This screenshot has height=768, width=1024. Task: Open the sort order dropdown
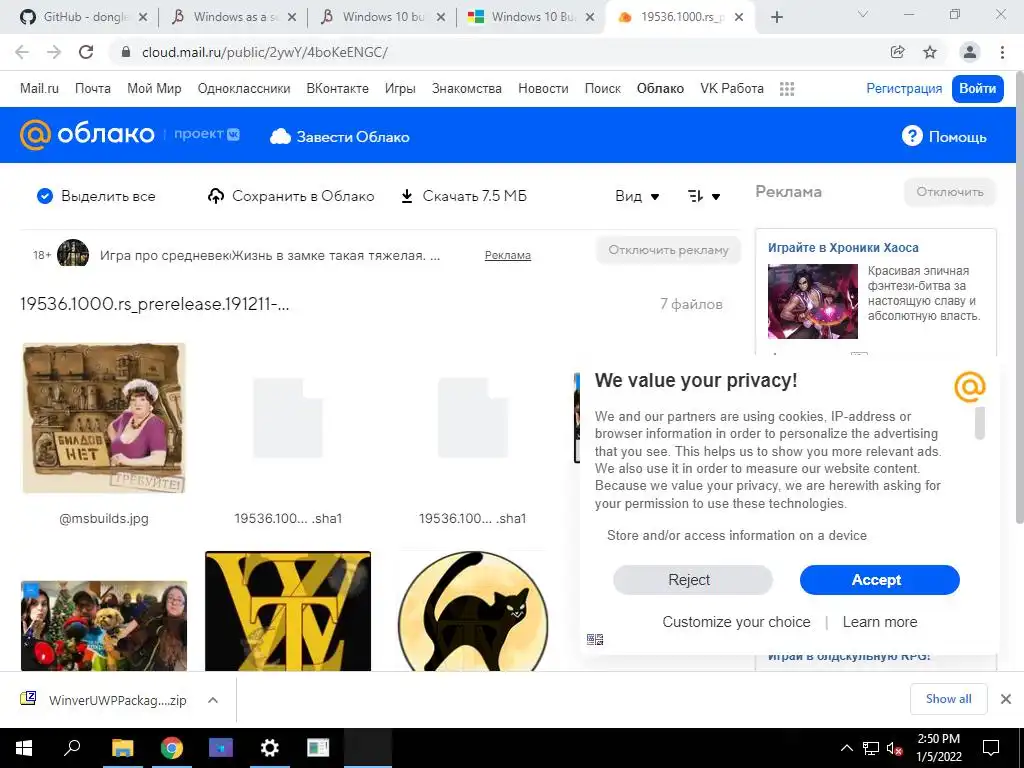coord(704,196)
